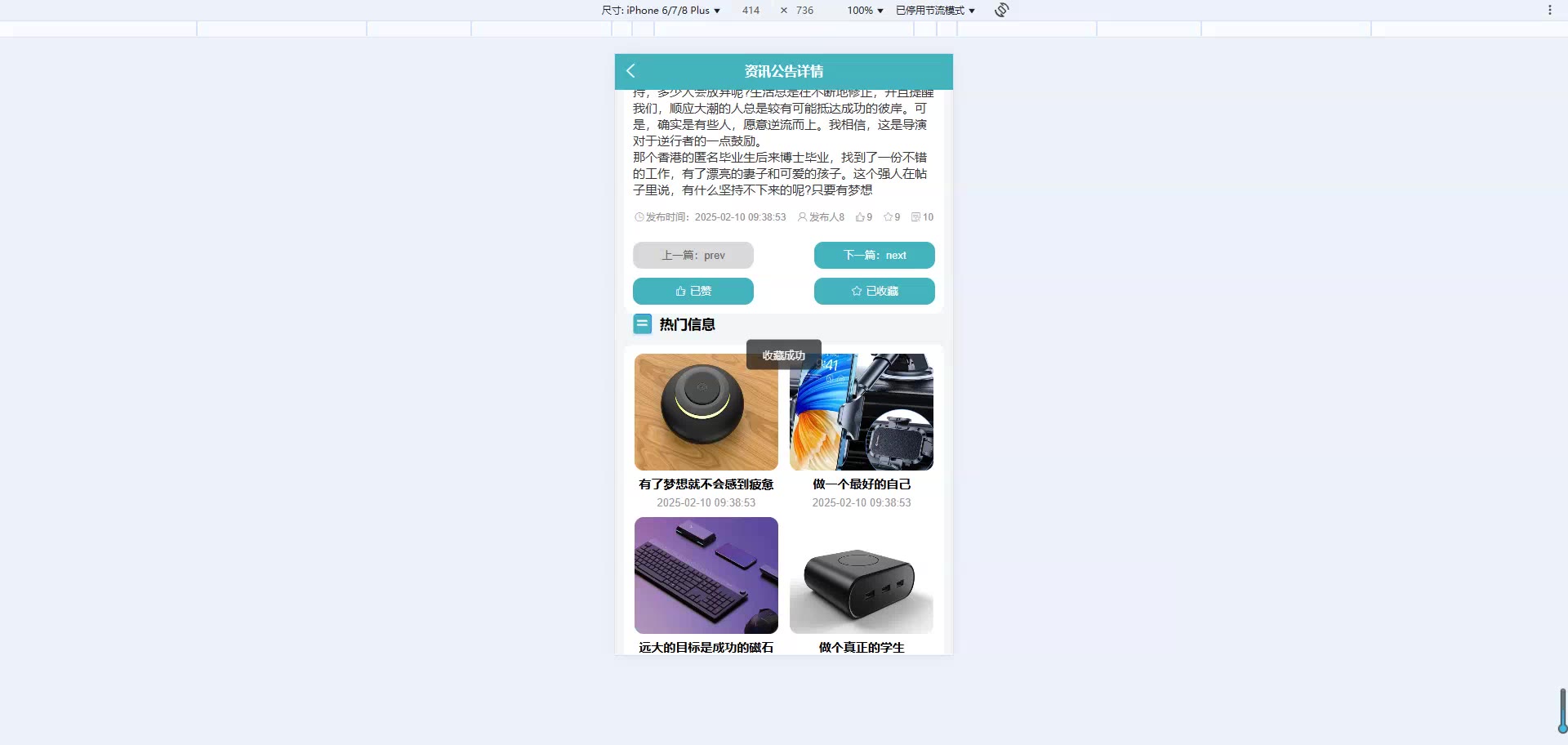
Task: Tap the 已赞 like button
Action: pyautogui.click(x=693, y=291)
